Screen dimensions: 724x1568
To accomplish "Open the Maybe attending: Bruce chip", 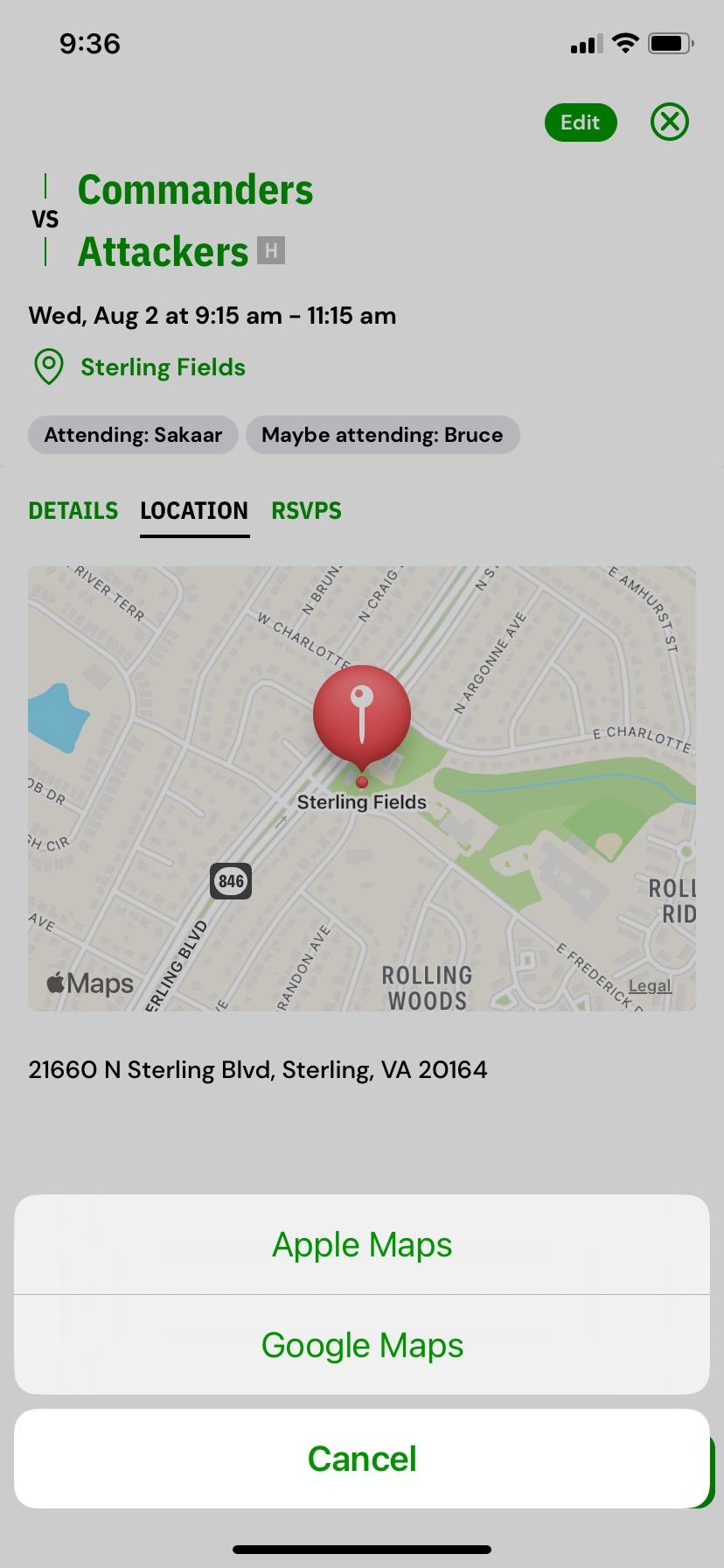I will coord(382,435).
